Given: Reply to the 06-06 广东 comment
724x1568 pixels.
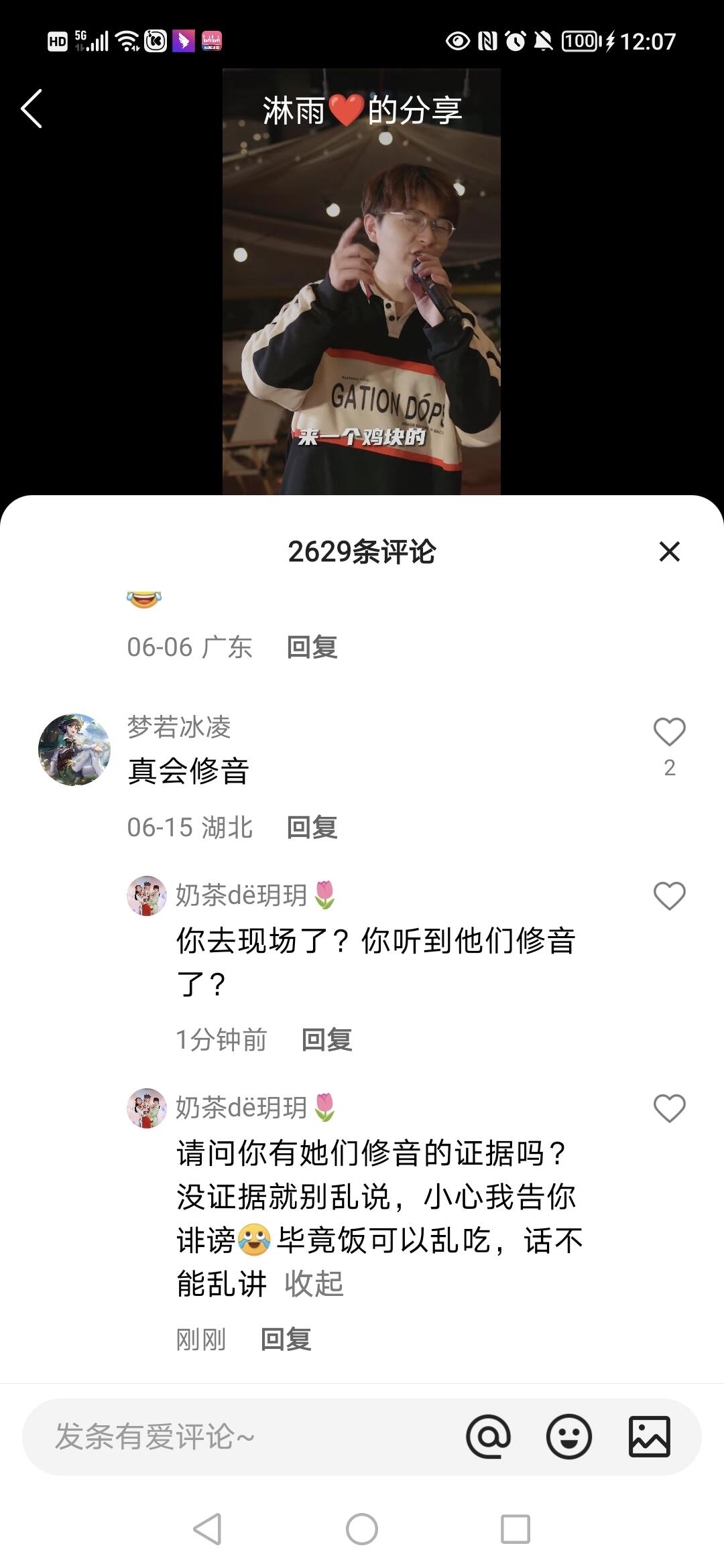Looking at the screenshot, I should tap(312, 647).
